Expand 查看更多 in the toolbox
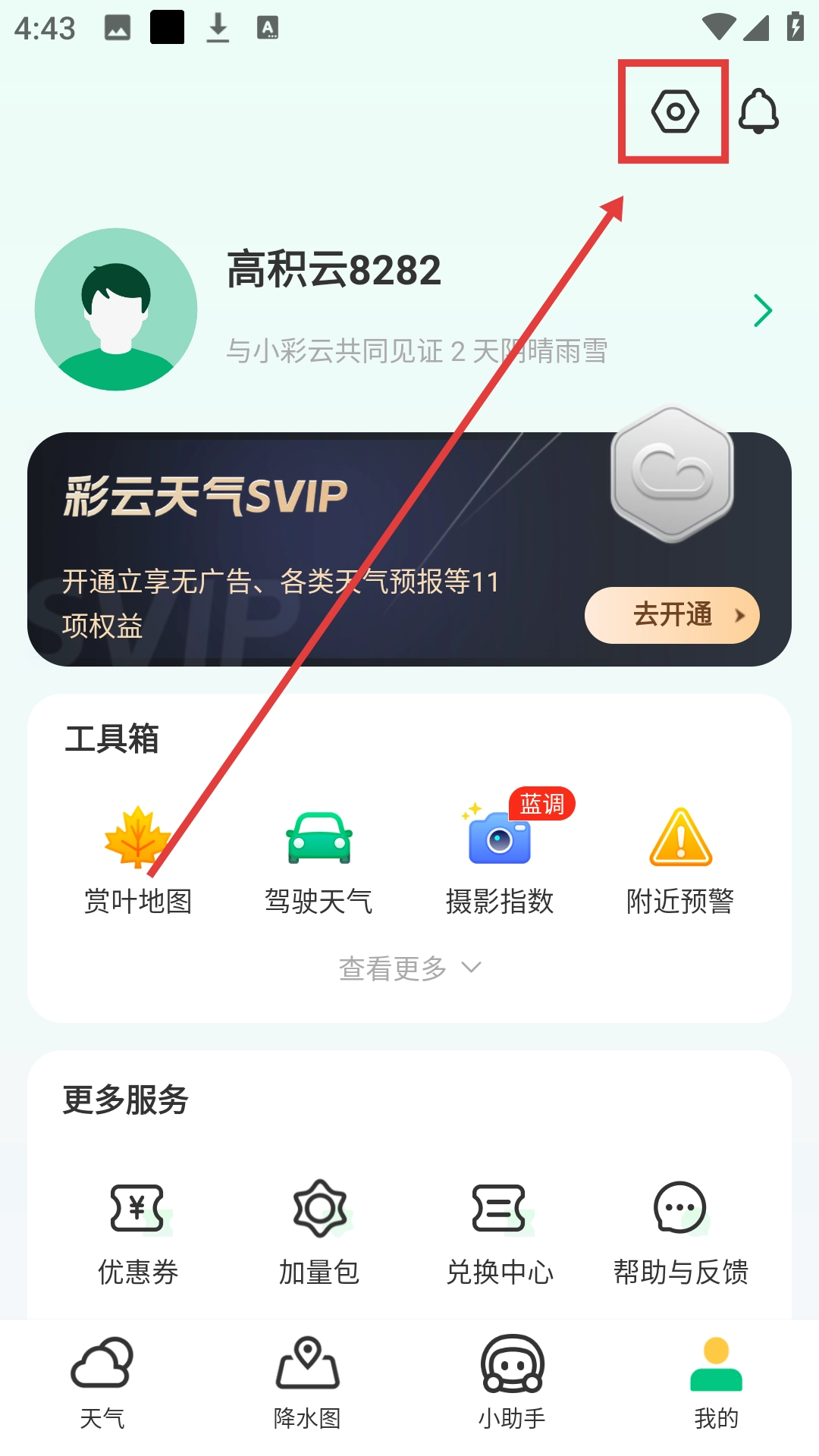 409,968
